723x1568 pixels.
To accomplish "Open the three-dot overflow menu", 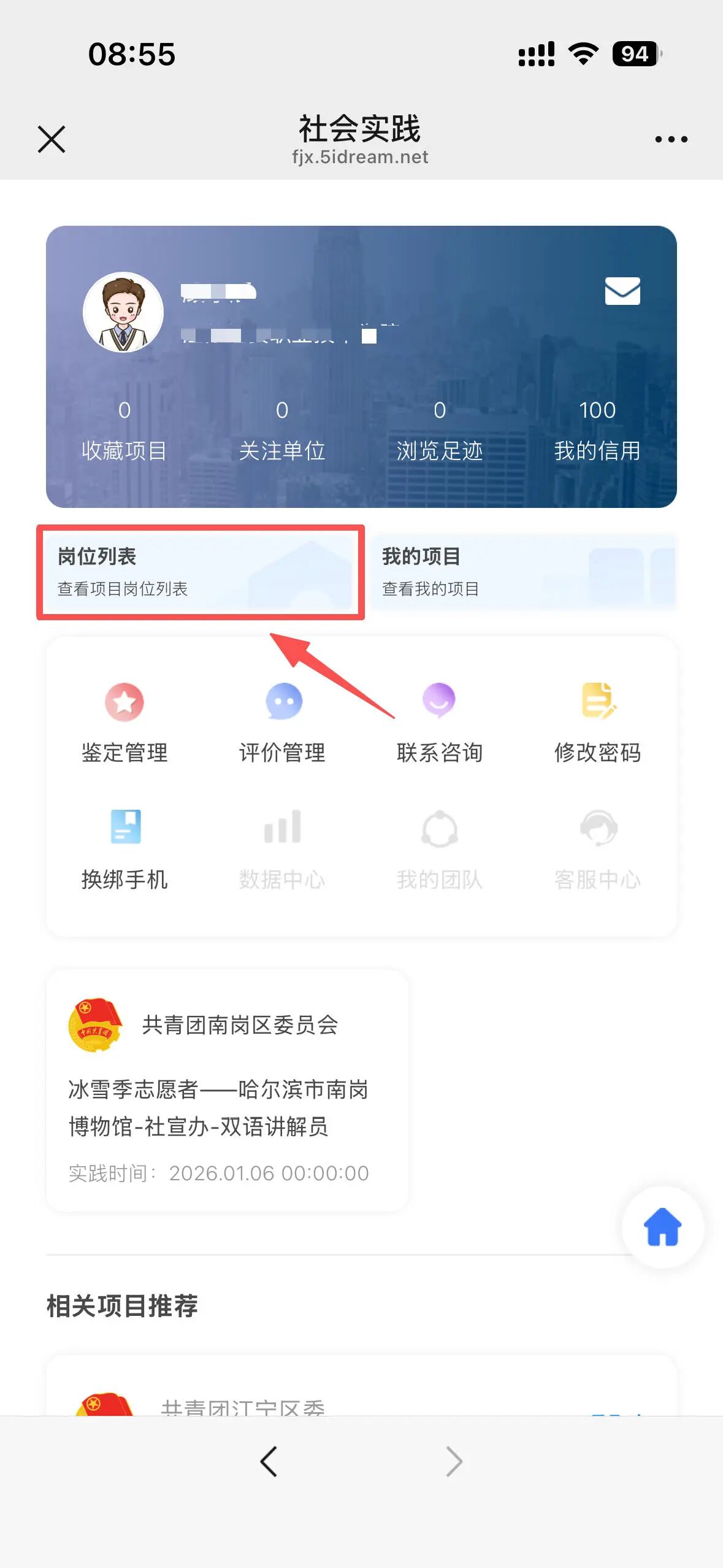I will pos(671,139).
